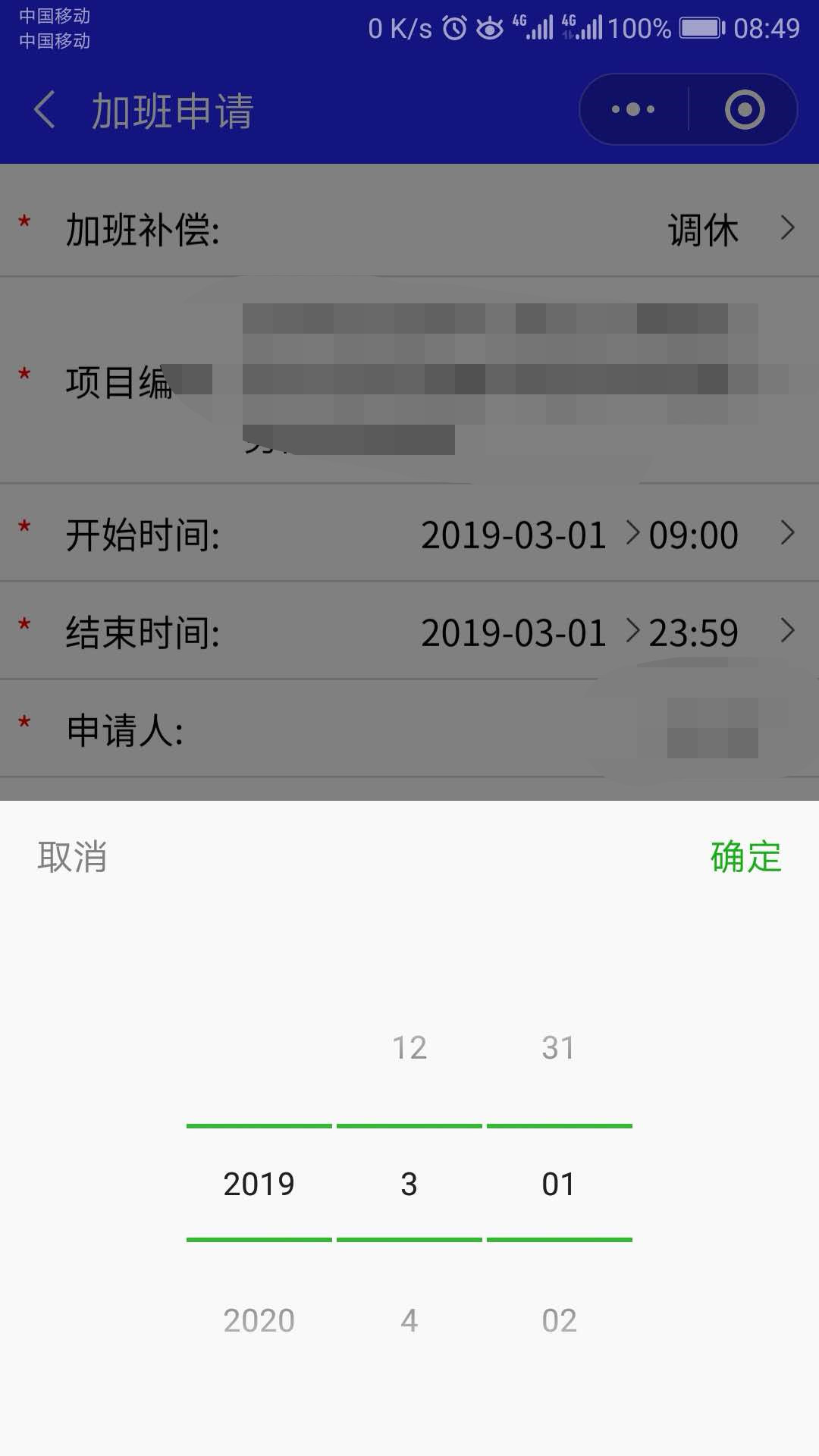819x1456 pixels.
Task: Open the mini program more-options menu
Action: [634, 110]
